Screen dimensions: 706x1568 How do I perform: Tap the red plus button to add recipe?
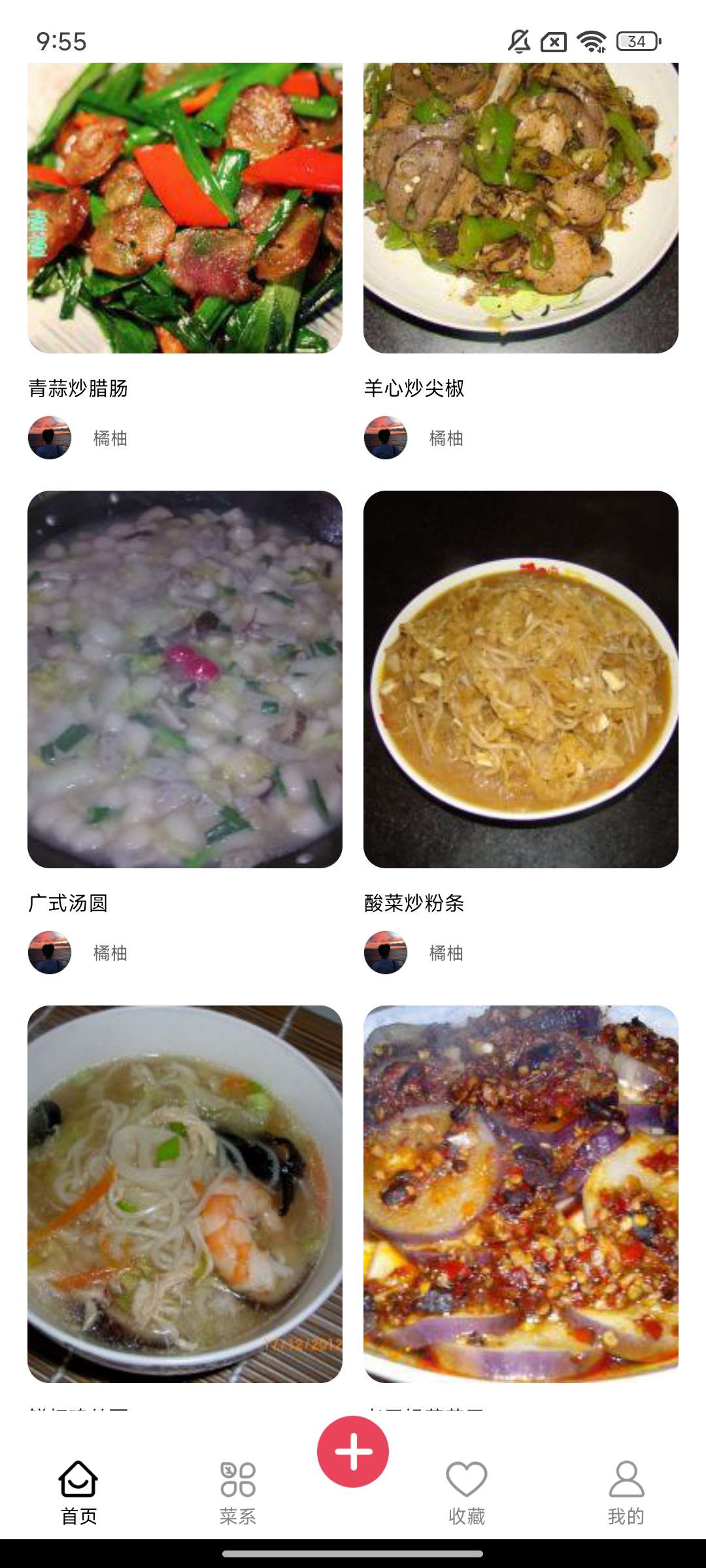[353, 1451]
